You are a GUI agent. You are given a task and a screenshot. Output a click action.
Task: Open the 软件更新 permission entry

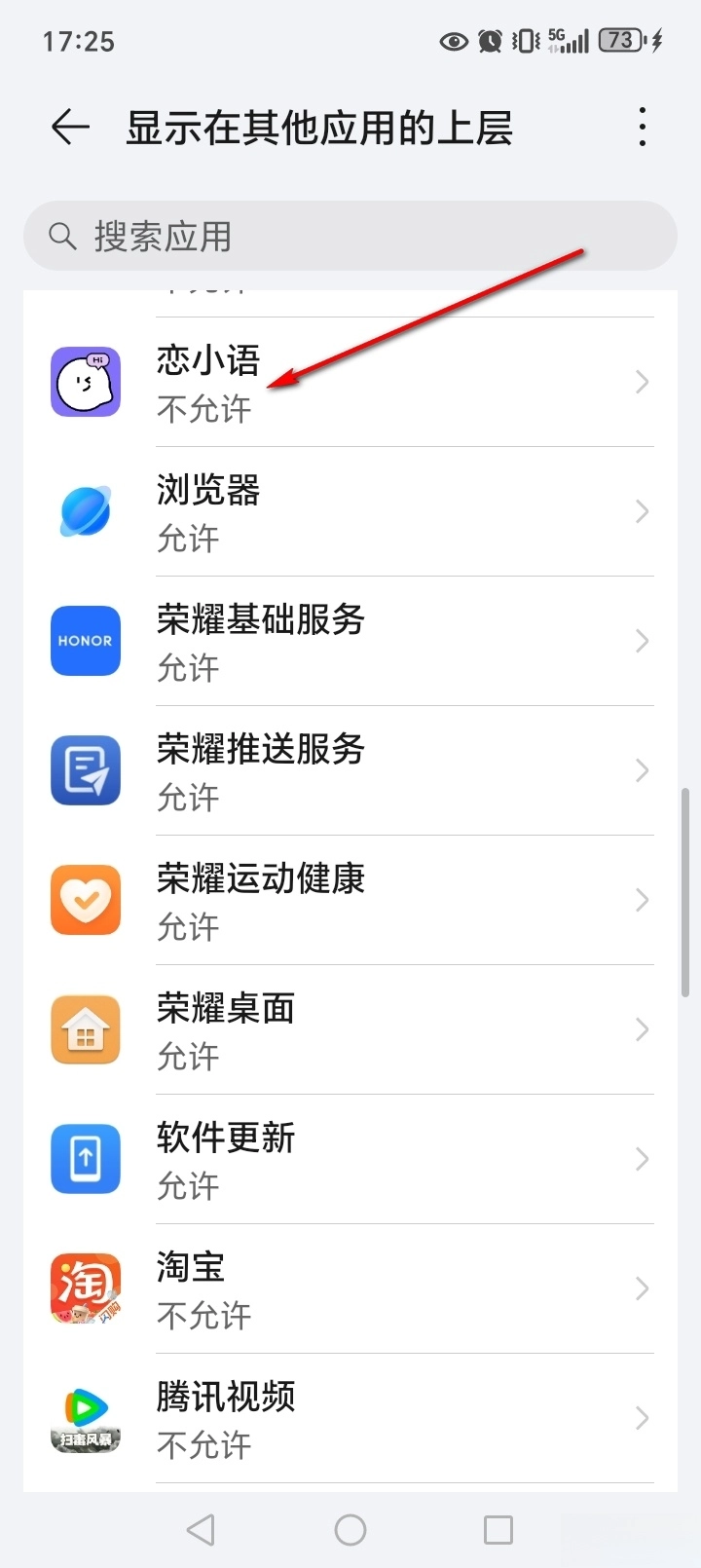click(x=350, y=1160)
